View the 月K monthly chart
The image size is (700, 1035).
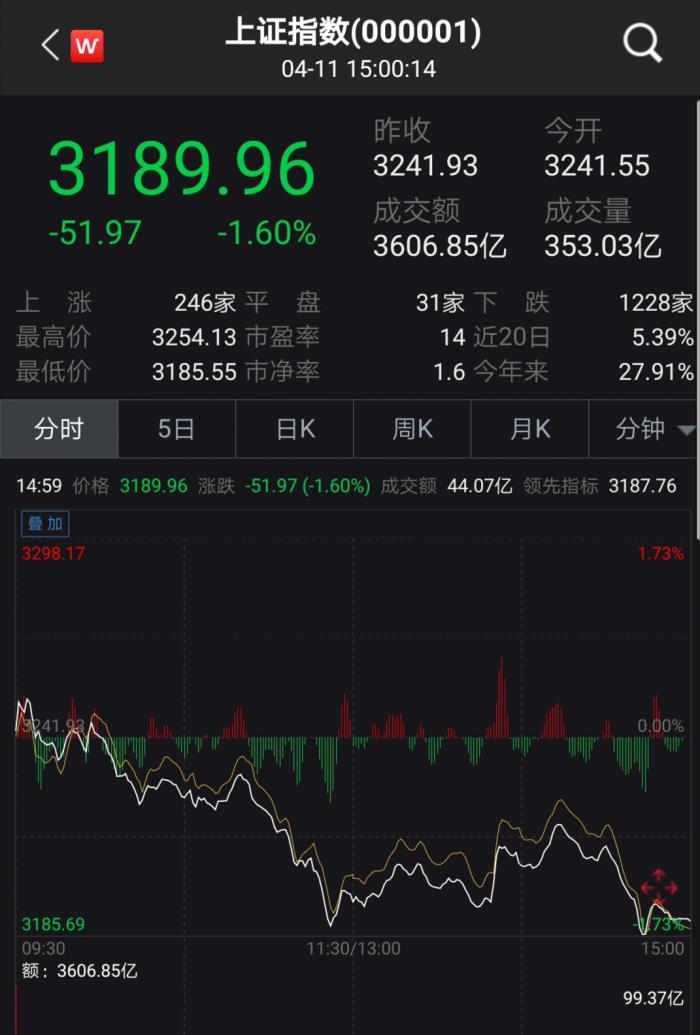530,430
